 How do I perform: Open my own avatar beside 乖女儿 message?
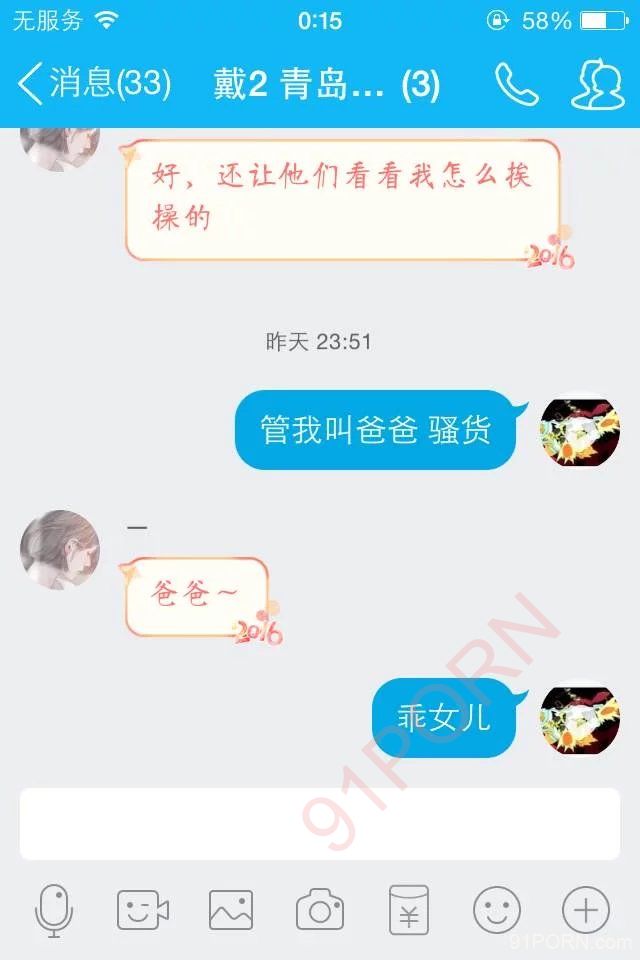click(x=580, y=720)
